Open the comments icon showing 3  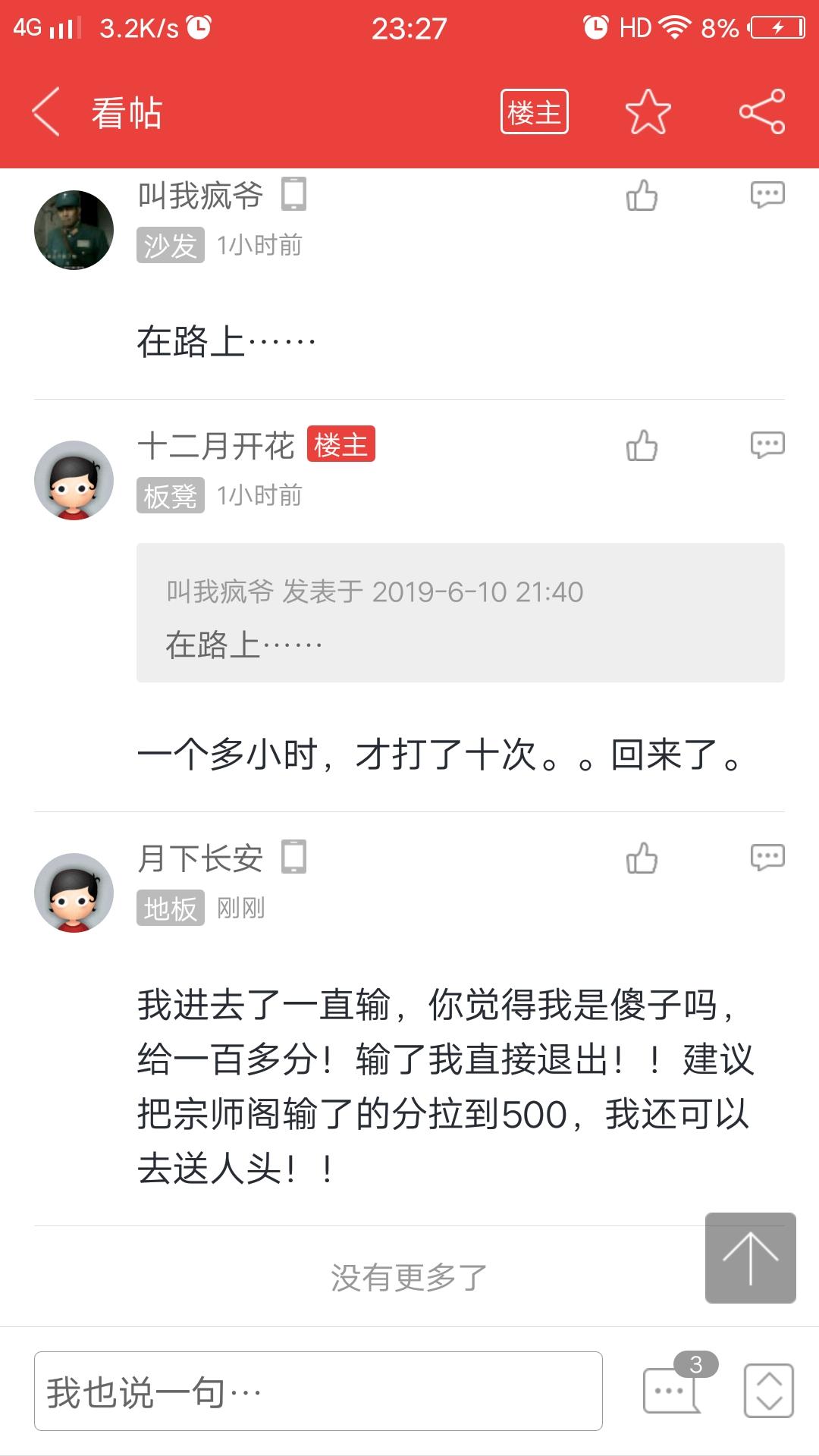[x=672, y=1389]
